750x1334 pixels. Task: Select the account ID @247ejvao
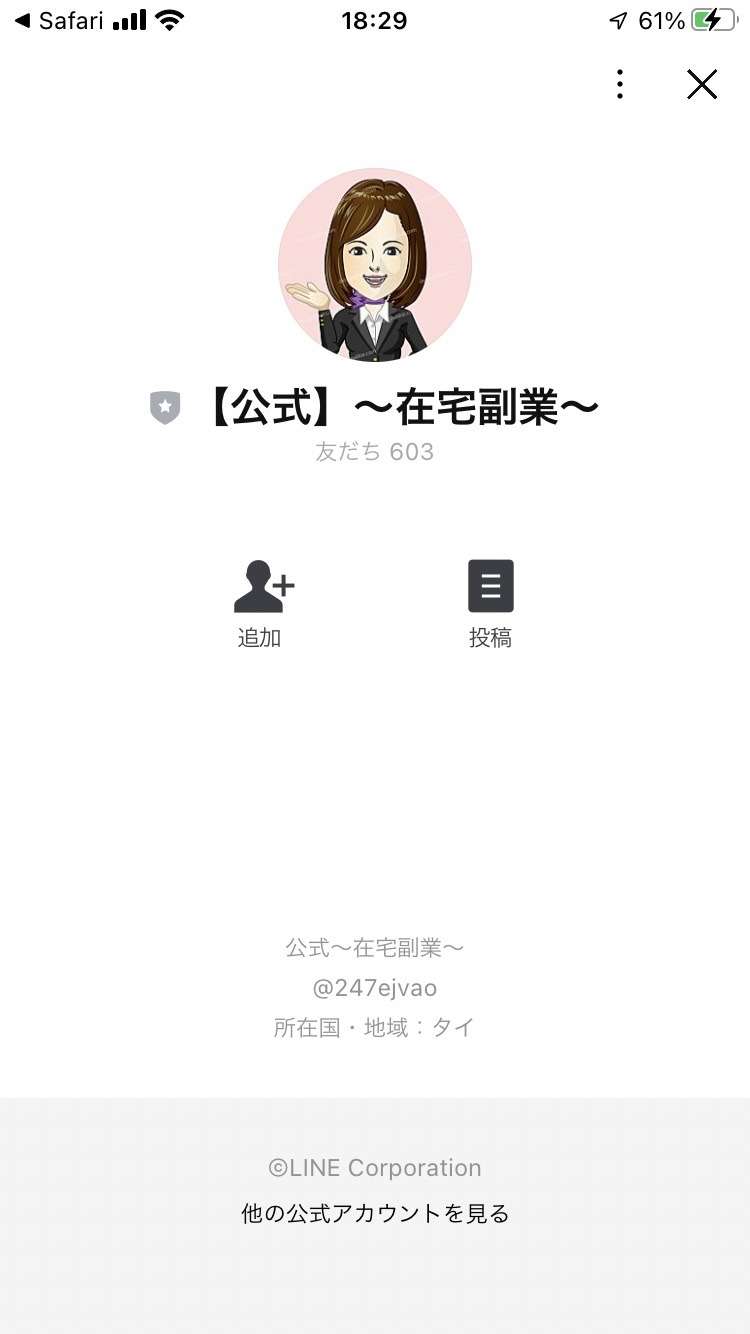point(375,987)
